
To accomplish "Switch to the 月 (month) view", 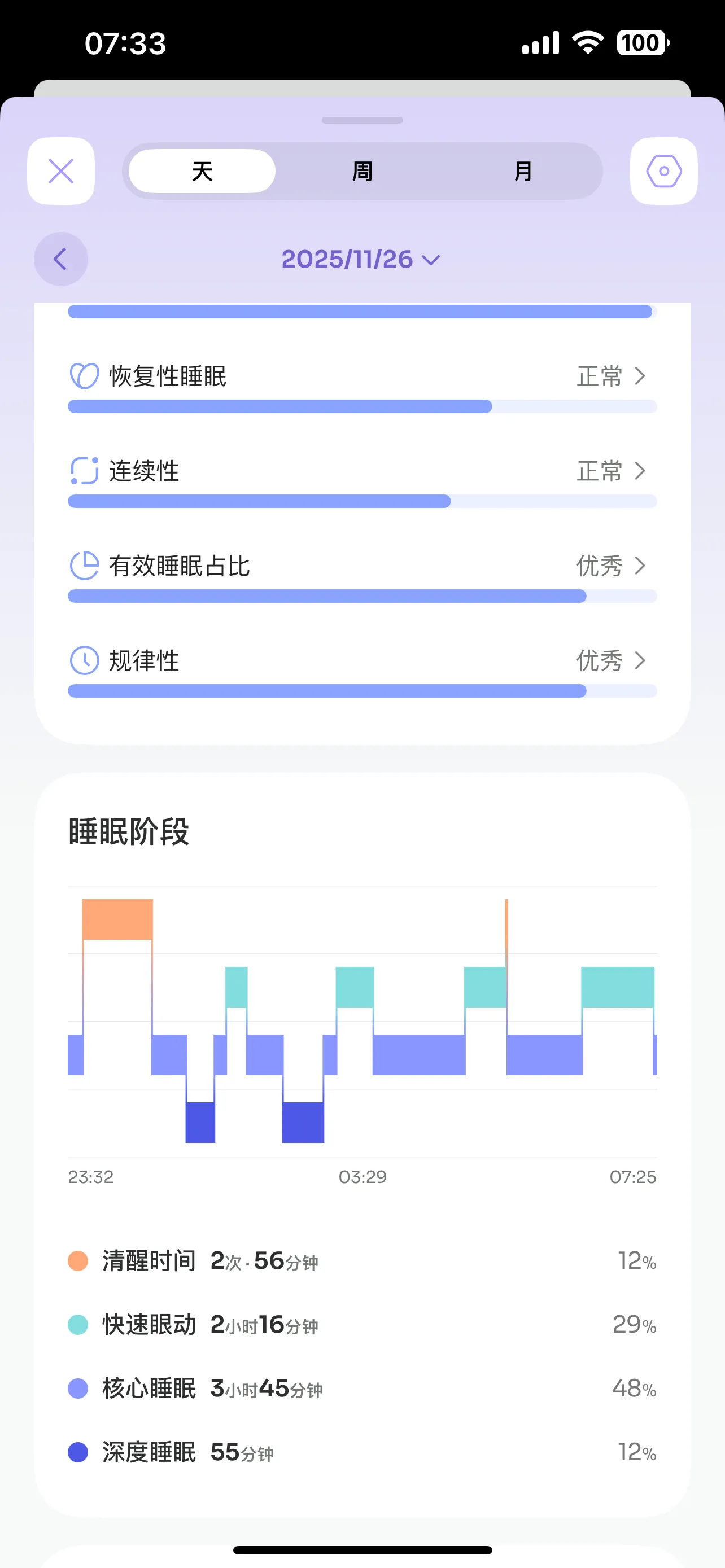I will point(523,171).
